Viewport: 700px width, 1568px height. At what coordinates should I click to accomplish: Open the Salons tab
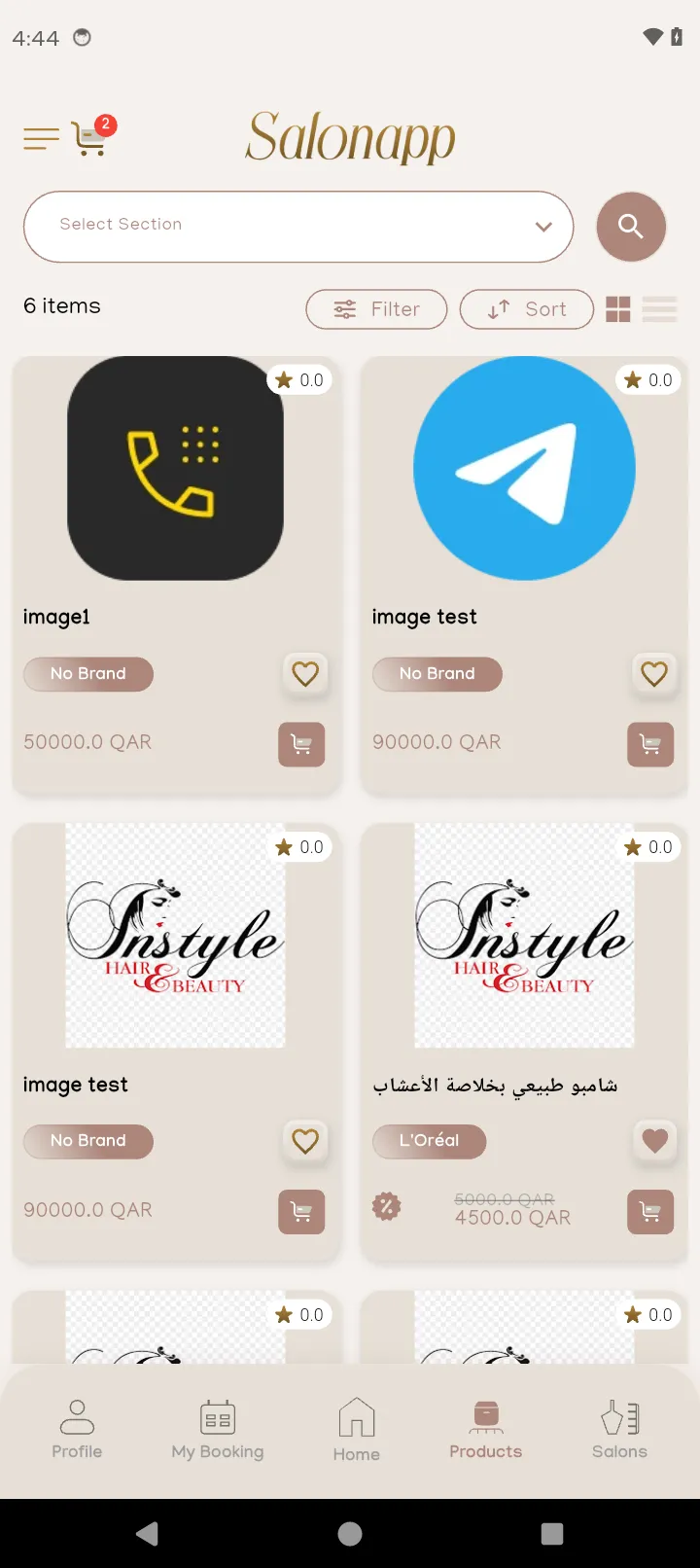point(619,1430)
